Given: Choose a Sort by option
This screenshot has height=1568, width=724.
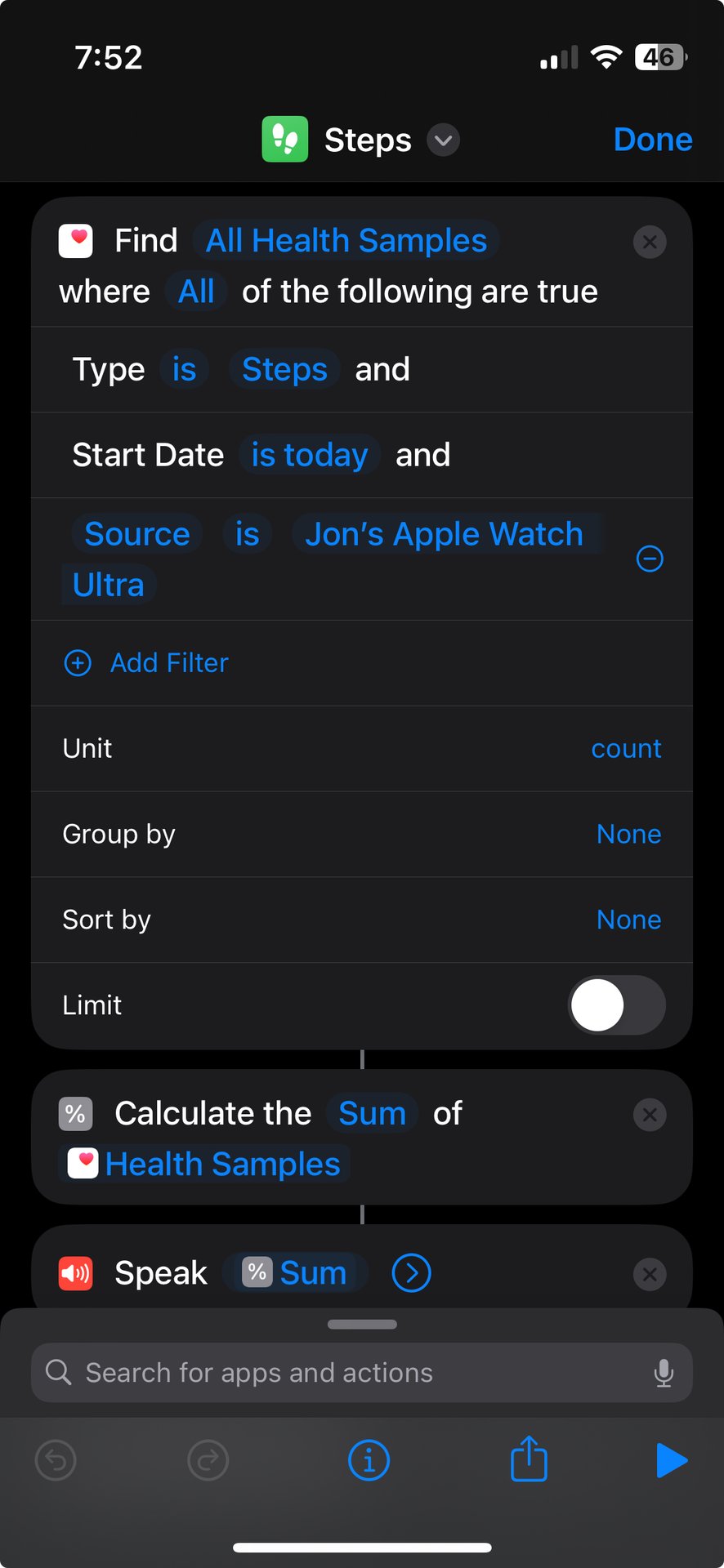Looking at the screenshot, I should coord(628,920).
